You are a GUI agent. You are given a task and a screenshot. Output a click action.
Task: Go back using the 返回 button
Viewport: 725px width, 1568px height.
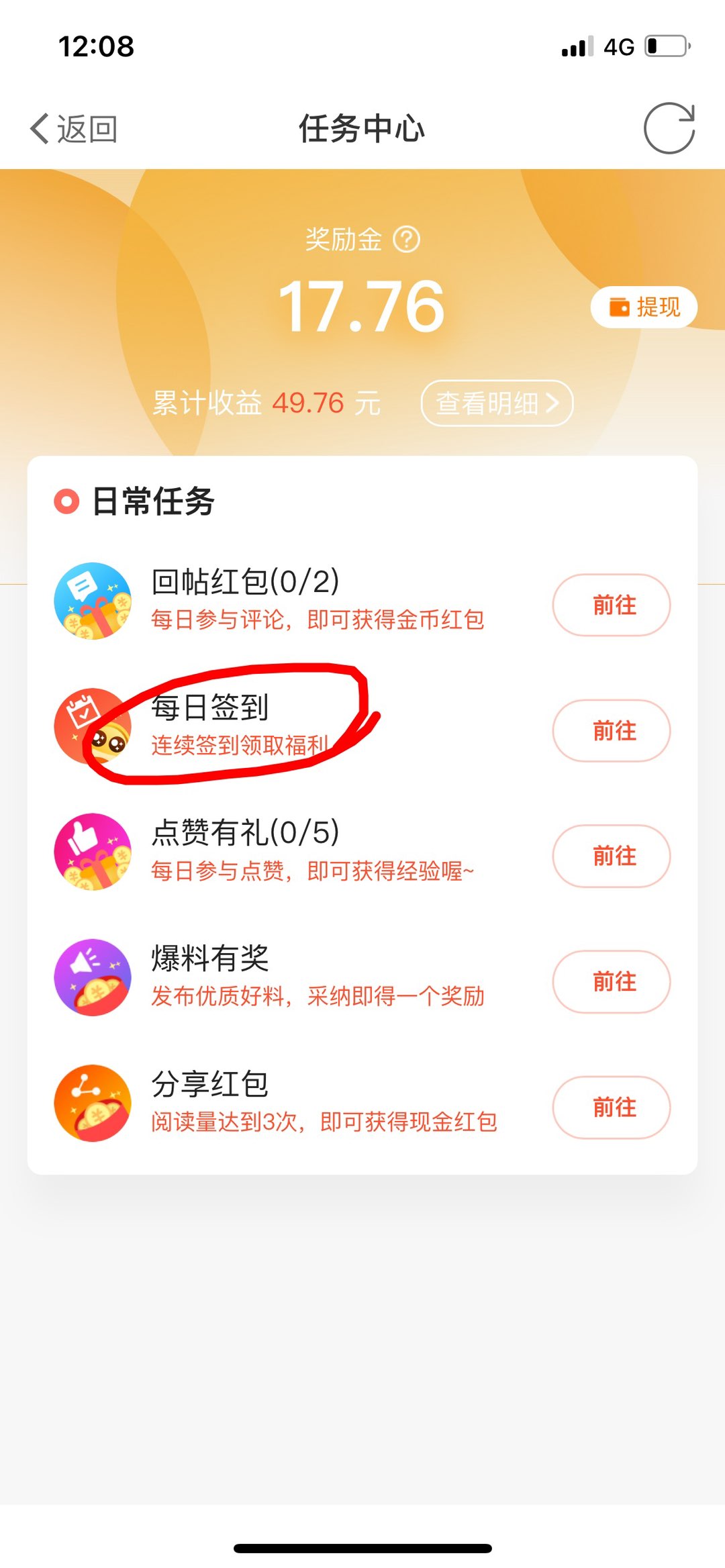(74, 128)
